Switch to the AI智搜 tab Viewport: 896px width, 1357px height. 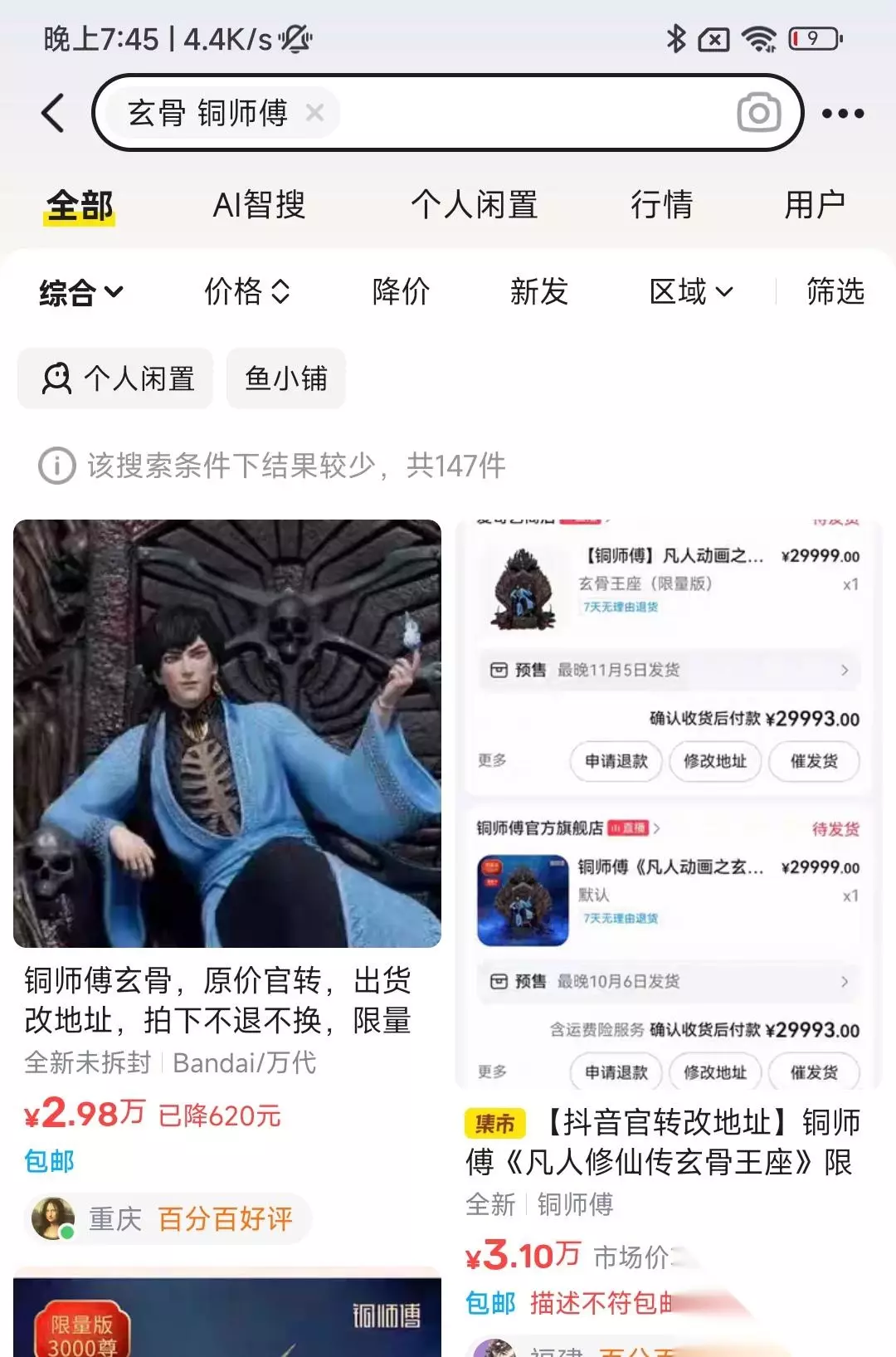pyautogui.click(x=260, y=205)
